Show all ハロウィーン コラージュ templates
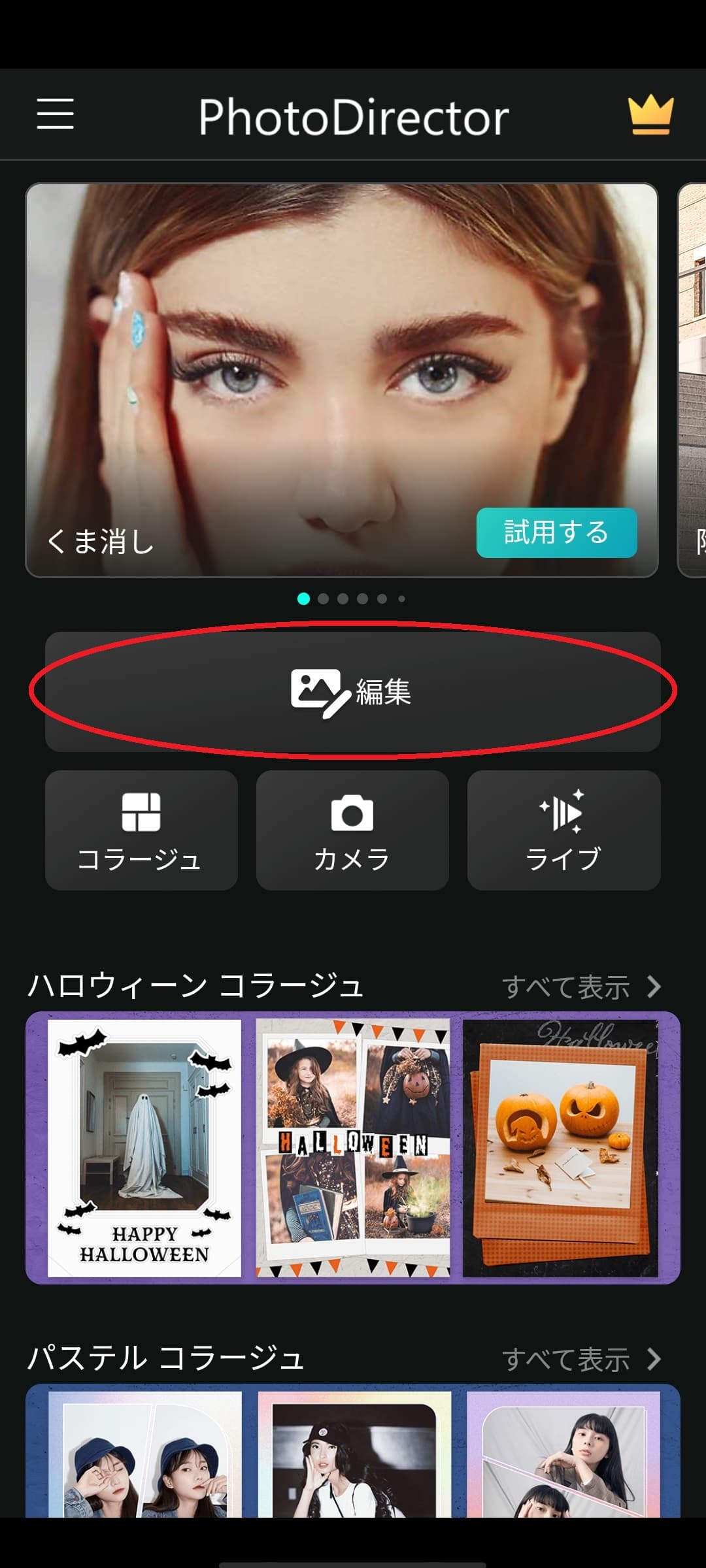Screen dimensions: 706x1568 point(580,987)
